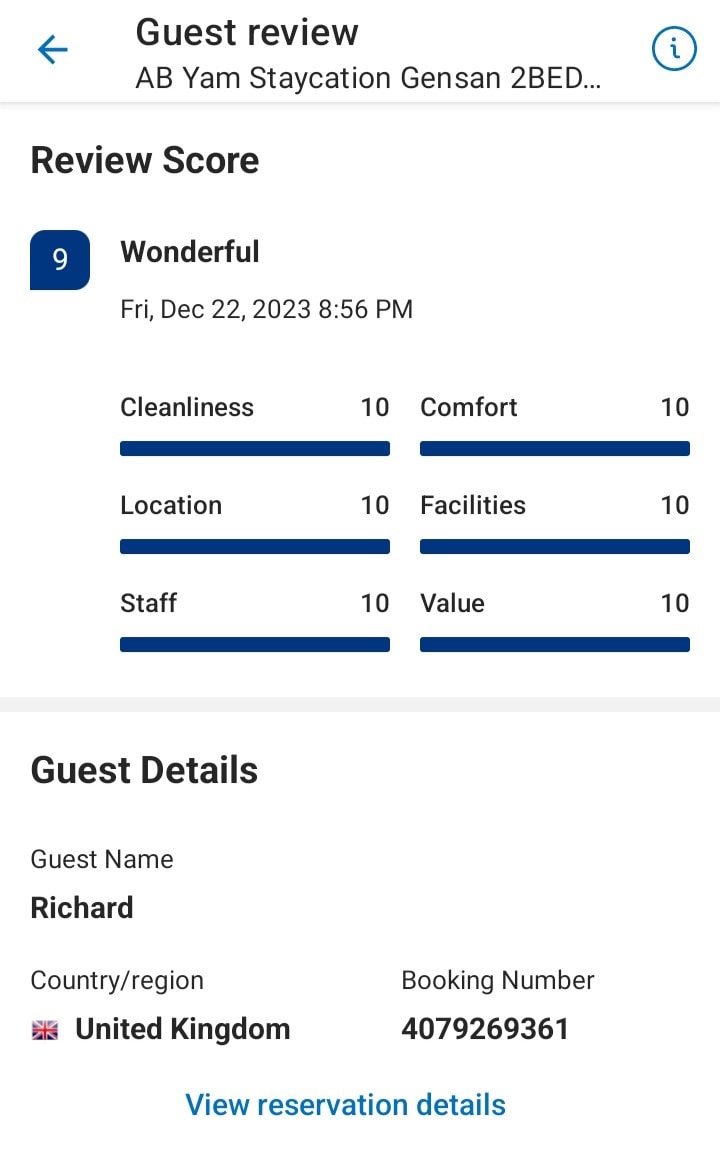Open the info icon in the header
The image size is (720, 1168).
(x=674, y=49)
